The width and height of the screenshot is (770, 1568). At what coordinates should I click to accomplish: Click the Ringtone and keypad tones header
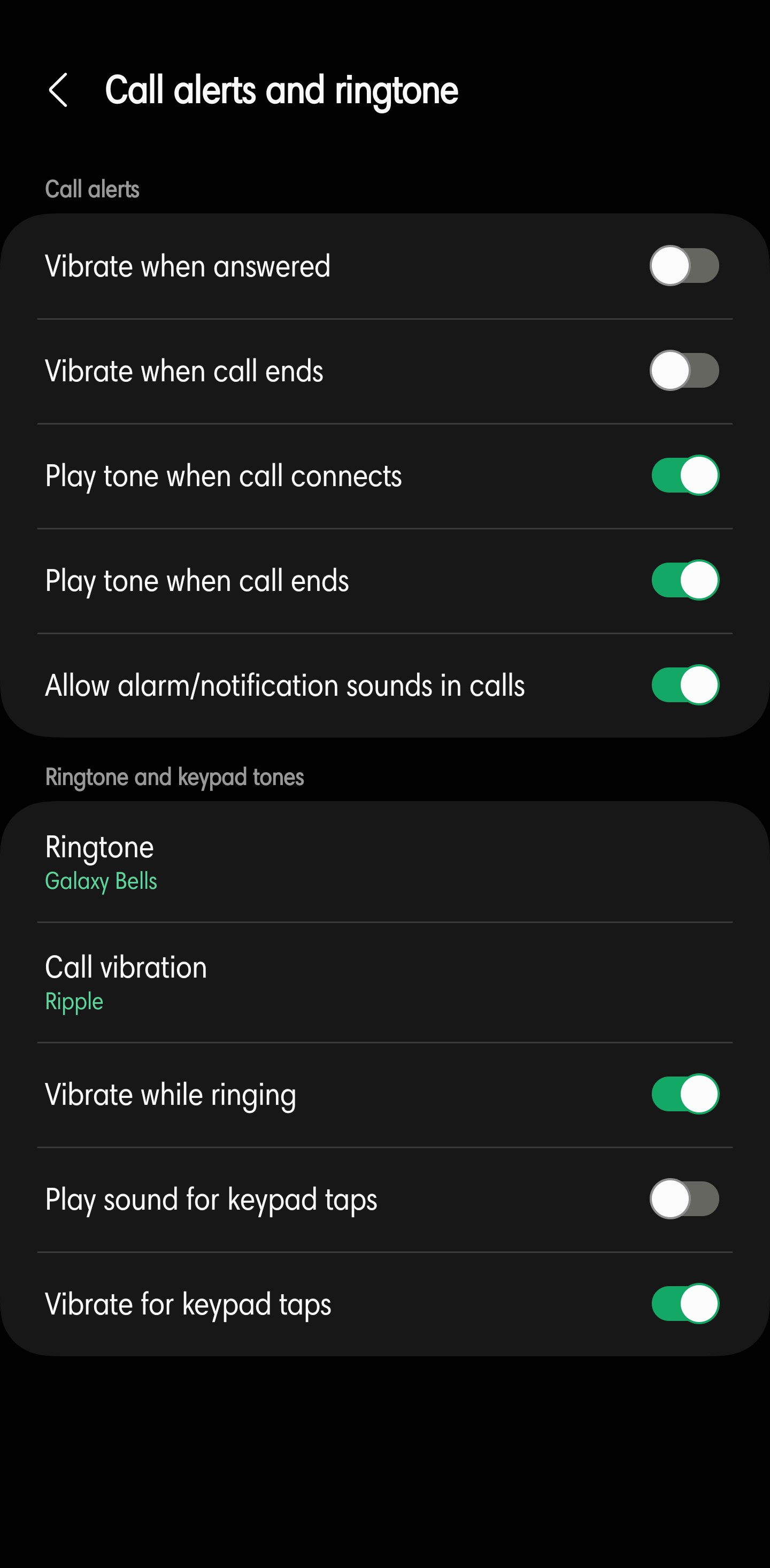click(175, 777)
